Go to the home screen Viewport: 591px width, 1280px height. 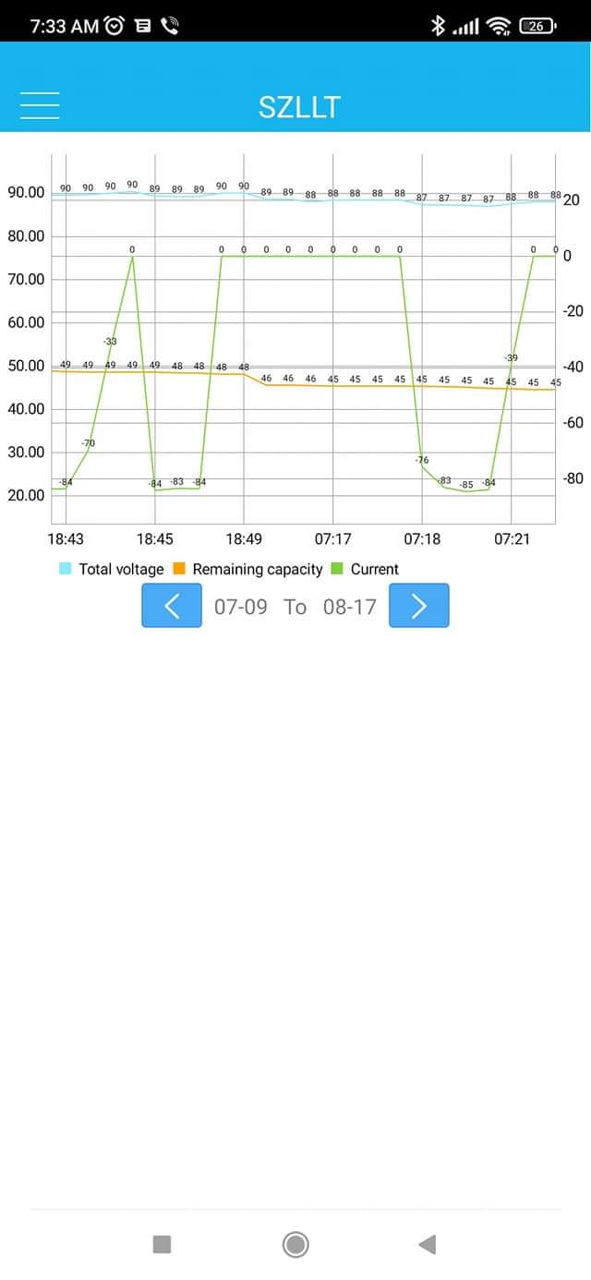[x=295, y=1244]
